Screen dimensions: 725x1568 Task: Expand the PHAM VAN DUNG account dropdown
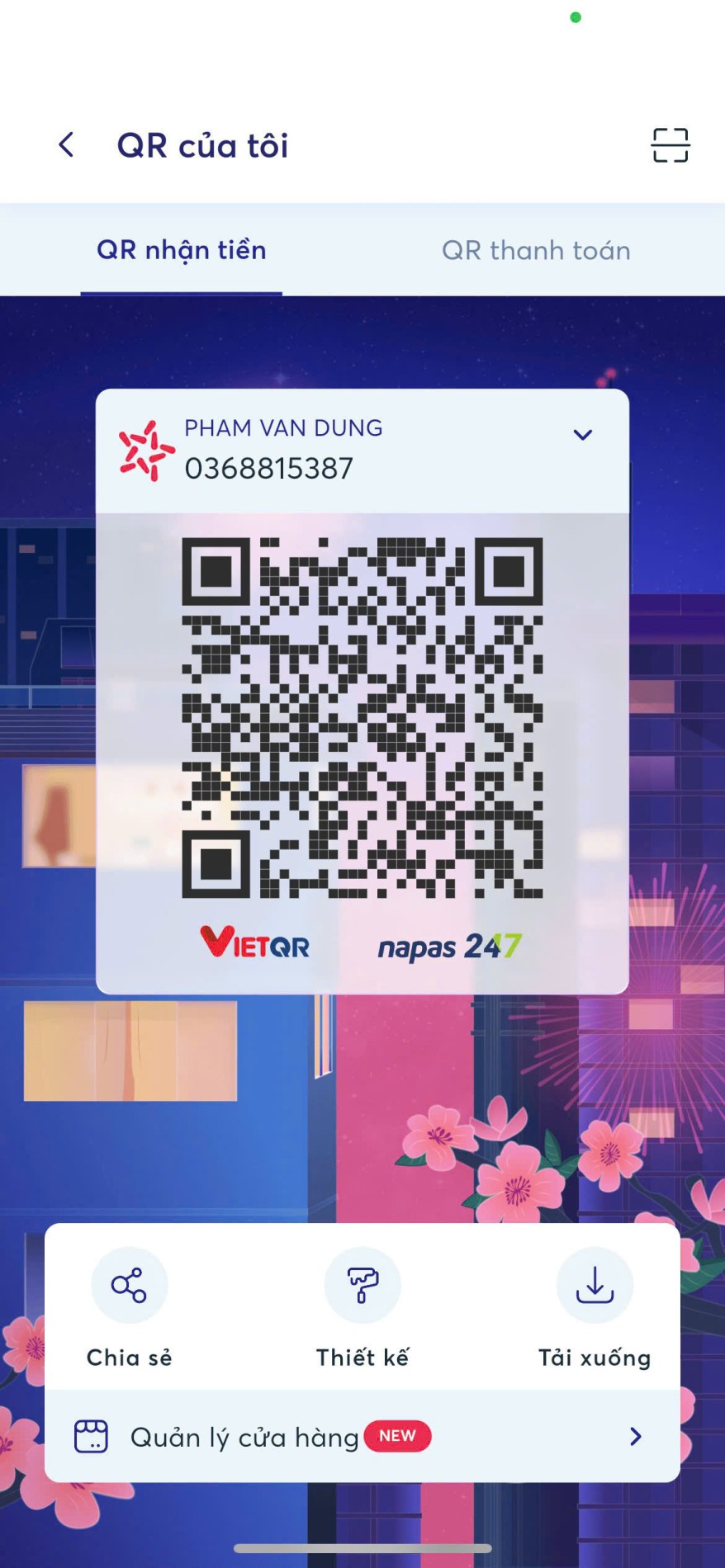[x=582, y=435]
